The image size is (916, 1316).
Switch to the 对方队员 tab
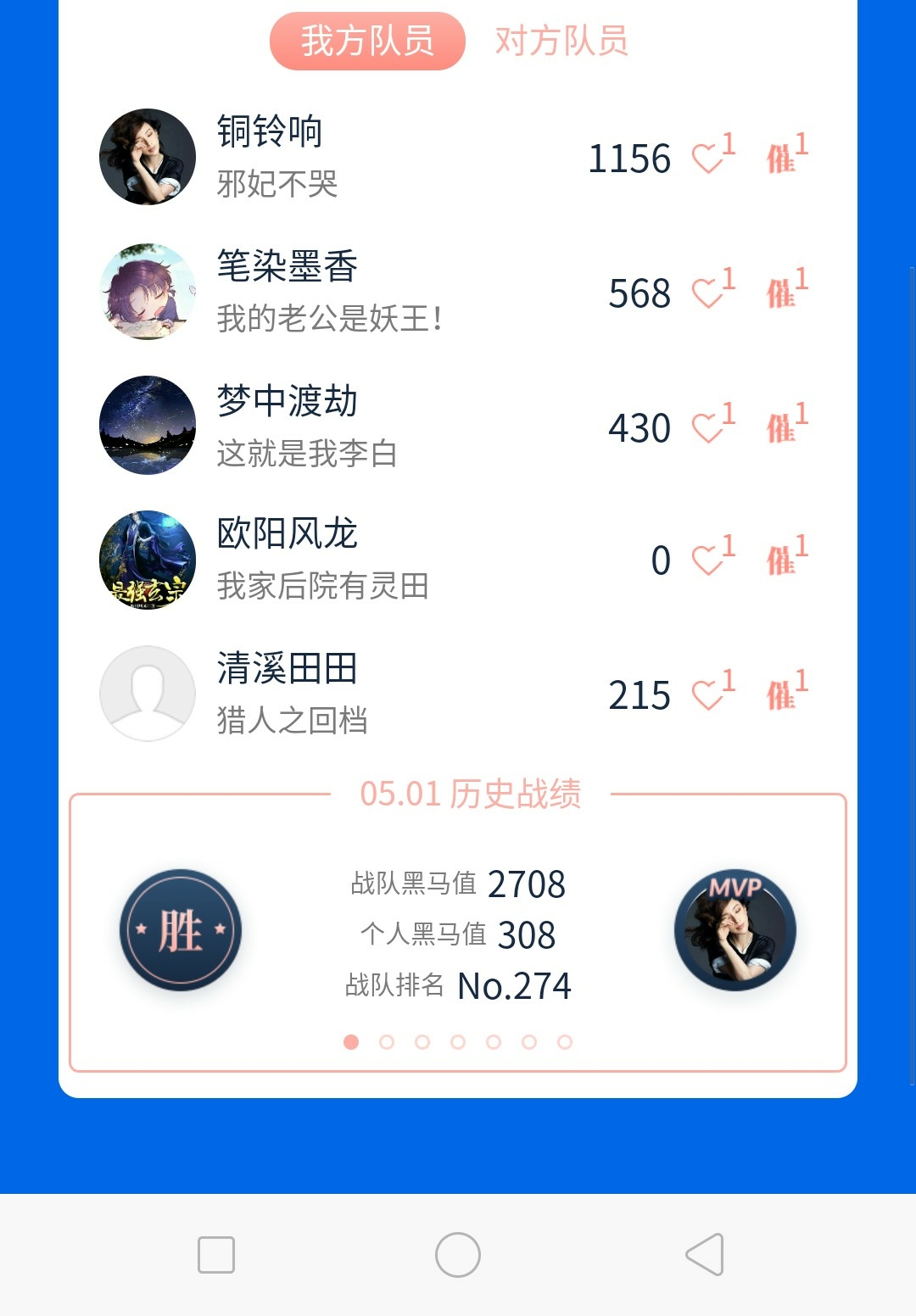(x=561, y=41)
